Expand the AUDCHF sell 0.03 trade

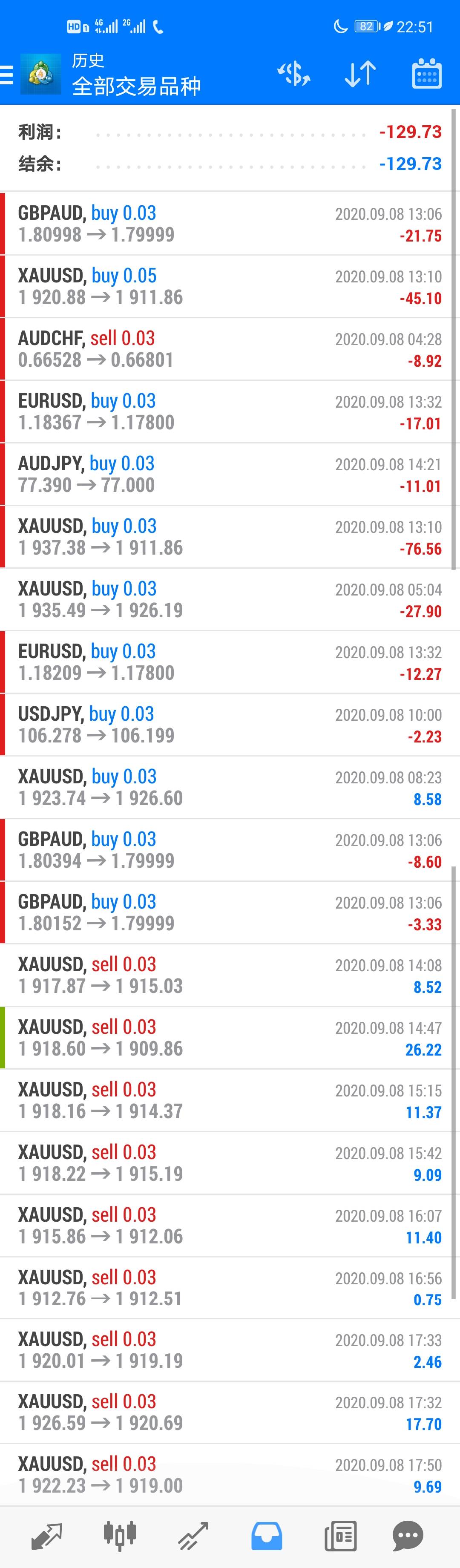(x=230, y=349)
